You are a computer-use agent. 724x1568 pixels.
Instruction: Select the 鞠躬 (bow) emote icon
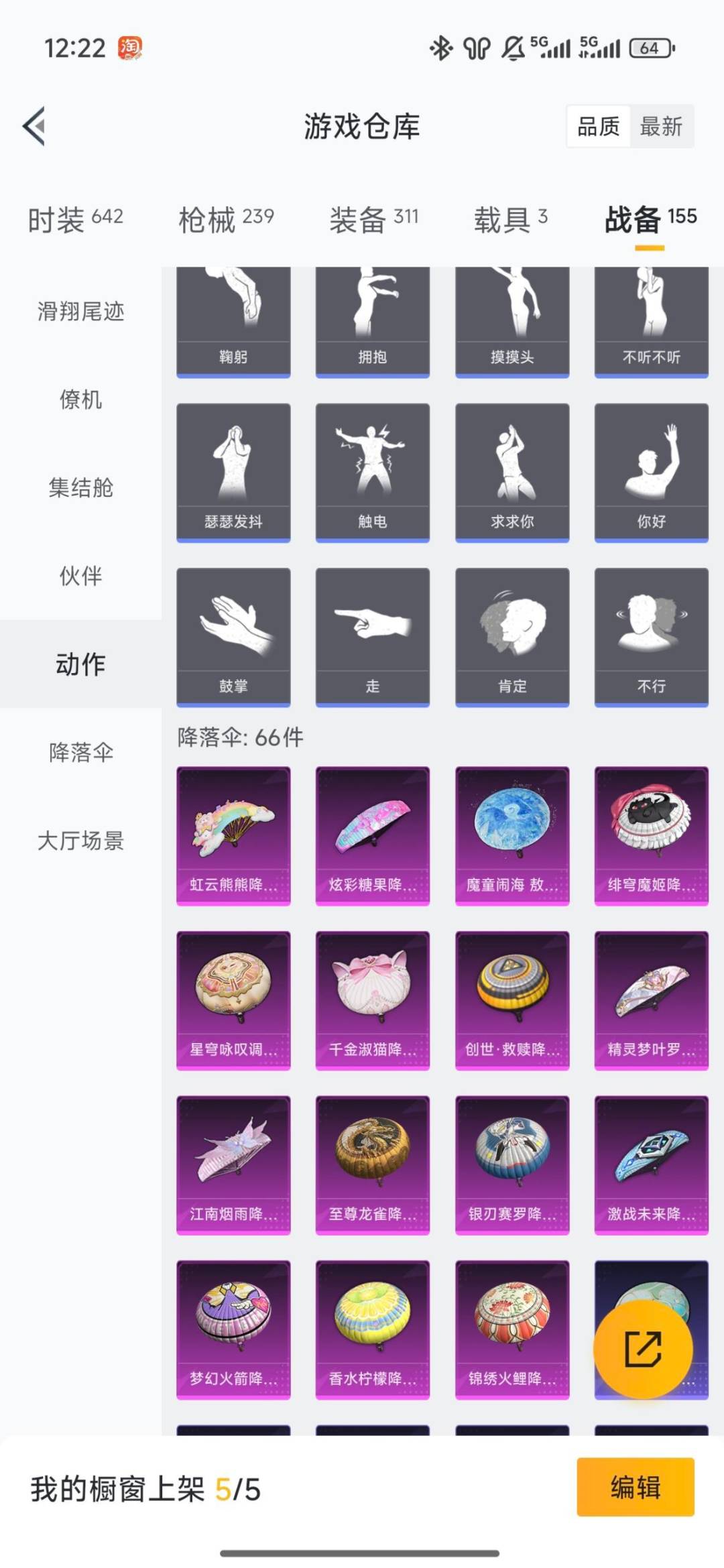pyautogui.click(x=233, y=315)
